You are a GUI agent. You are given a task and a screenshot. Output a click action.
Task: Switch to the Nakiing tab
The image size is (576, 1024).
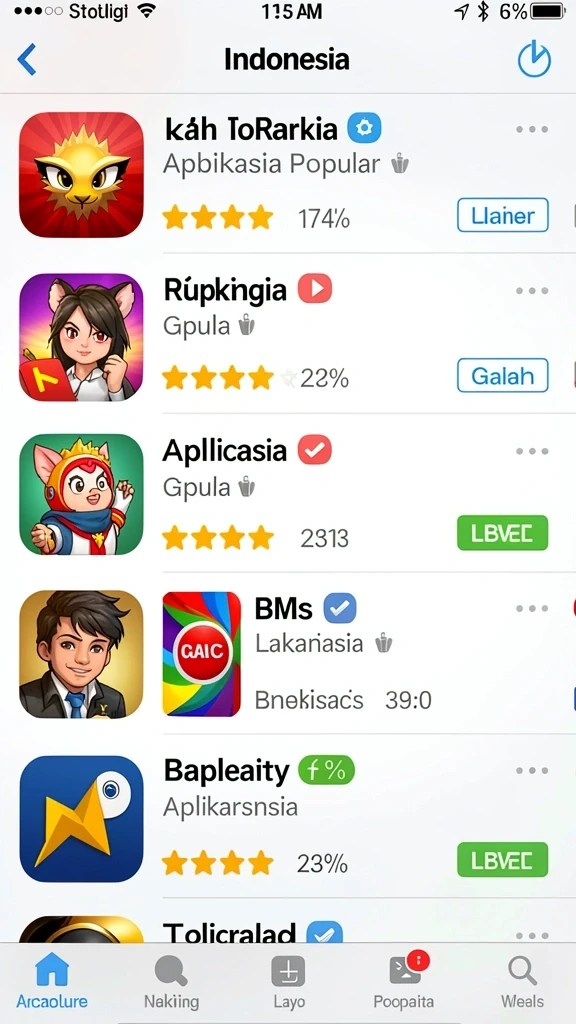(x=171, y=982)
